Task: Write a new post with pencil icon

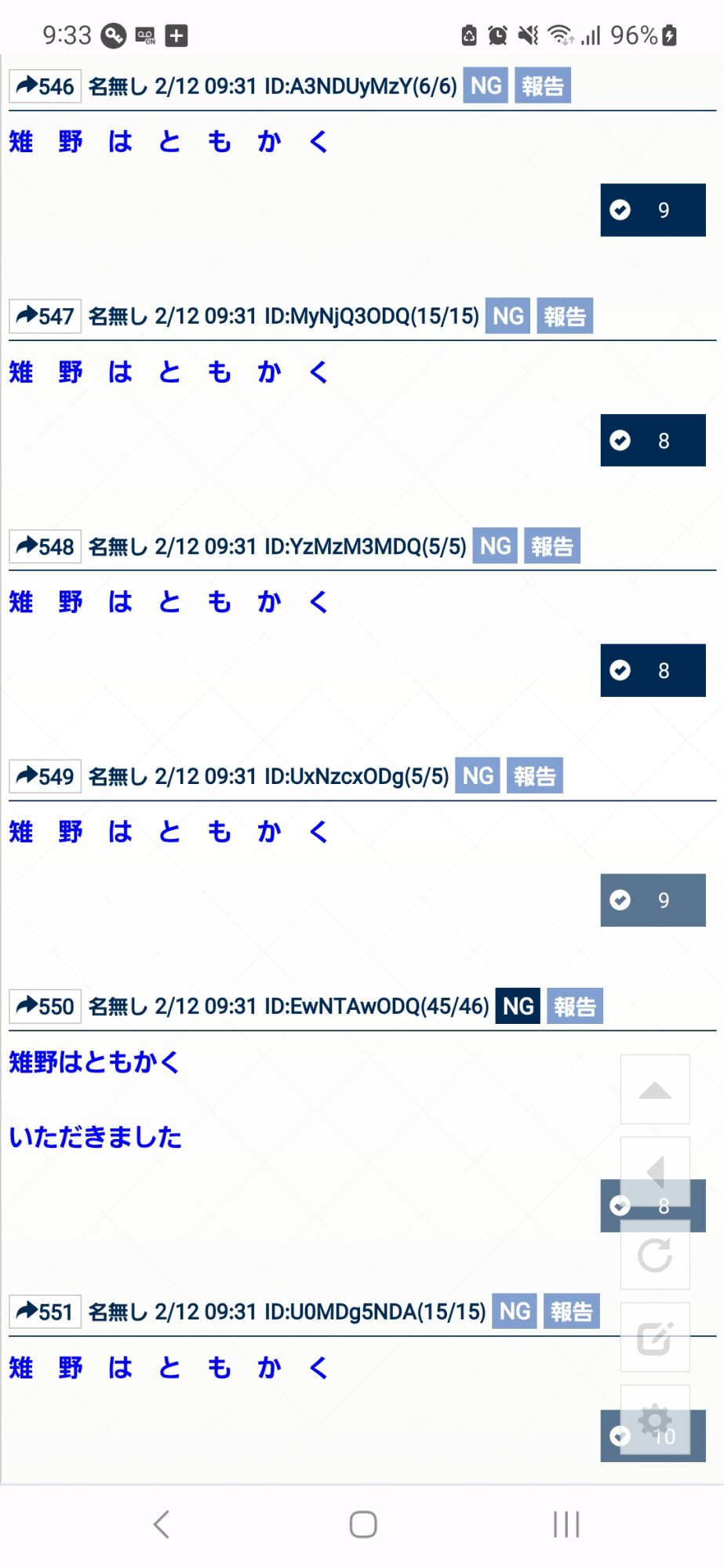Action: pos(655,1338)
